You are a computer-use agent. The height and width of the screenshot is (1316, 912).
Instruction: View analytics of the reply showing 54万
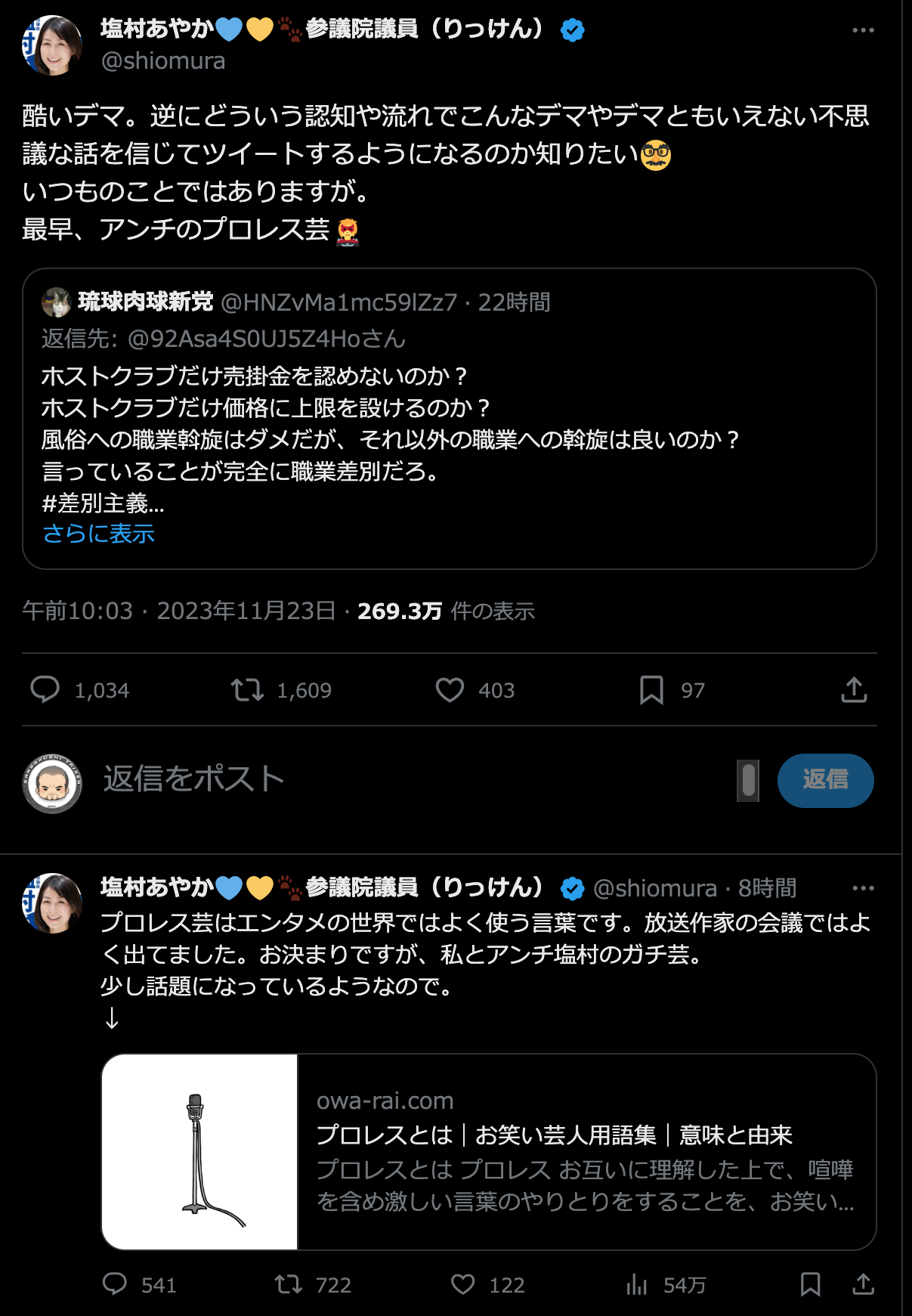pos(637,1284)
